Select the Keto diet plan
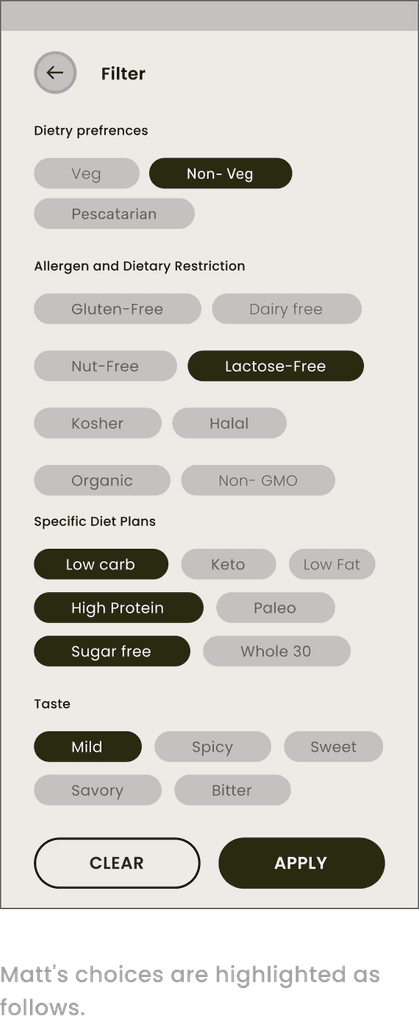Image resolution: width=419 pixels, height=1024 pixels. [x=228, y=564]
